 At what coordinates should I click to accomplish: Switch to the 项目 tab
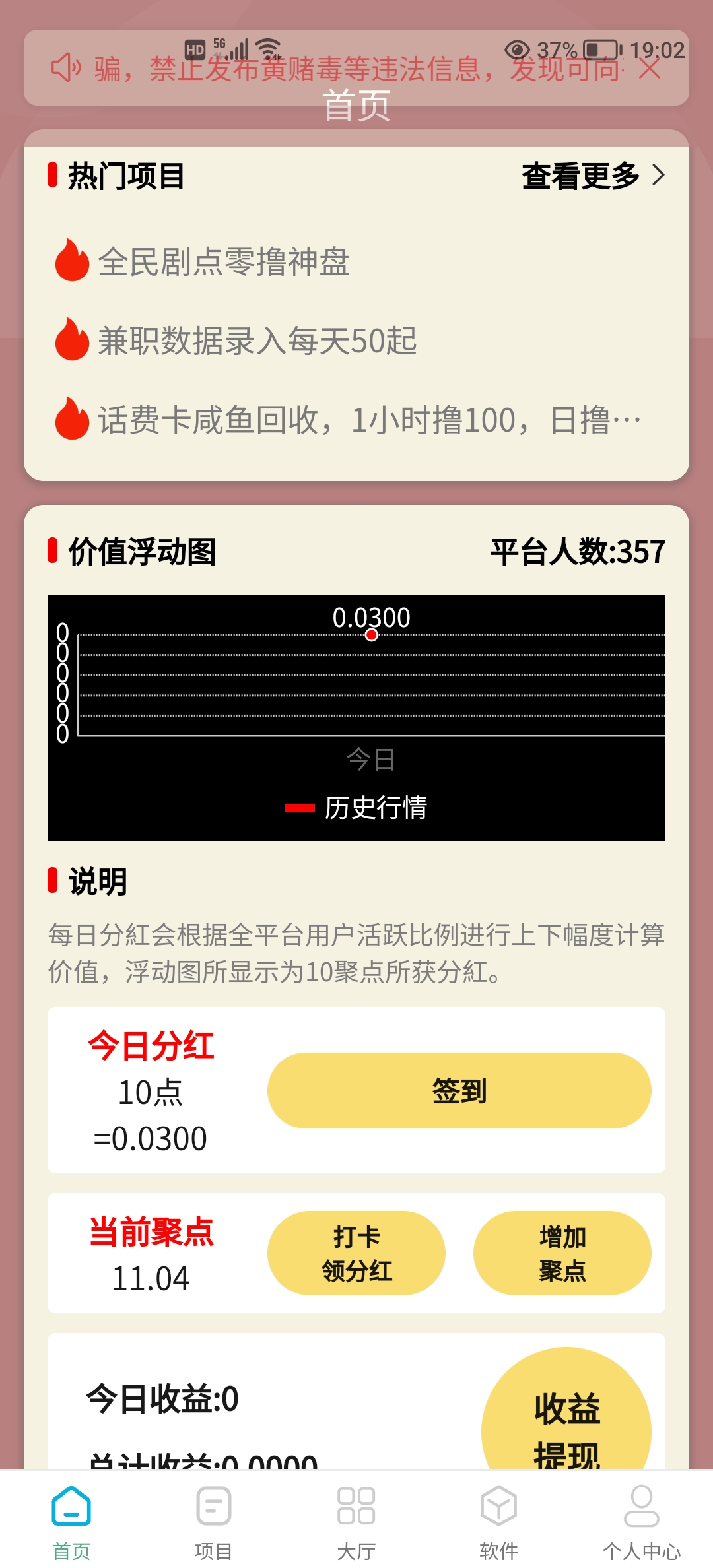pyautogui.click(x=213, y=1522)
